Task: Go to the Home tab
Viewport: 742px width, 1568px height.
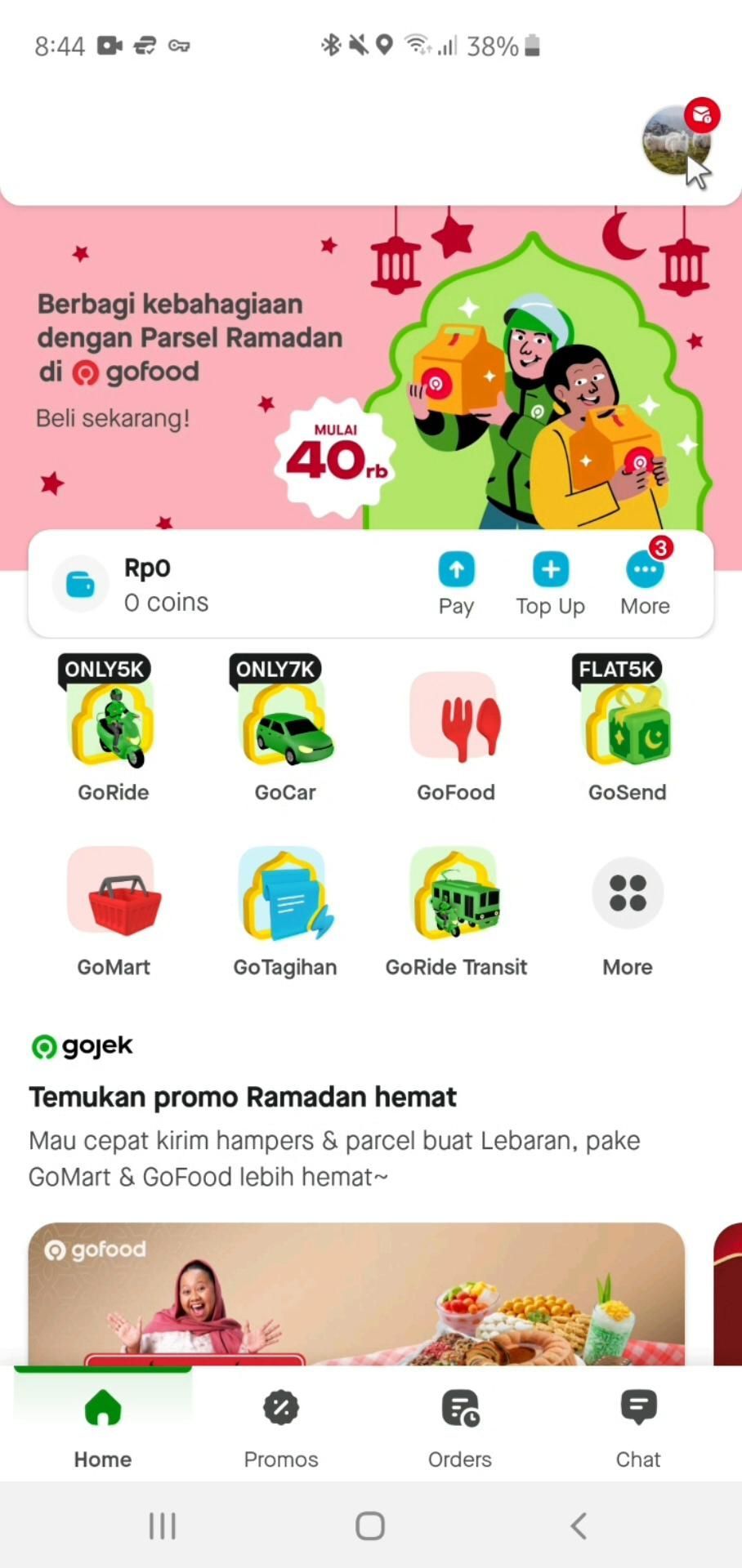Action: [103, 1424]
